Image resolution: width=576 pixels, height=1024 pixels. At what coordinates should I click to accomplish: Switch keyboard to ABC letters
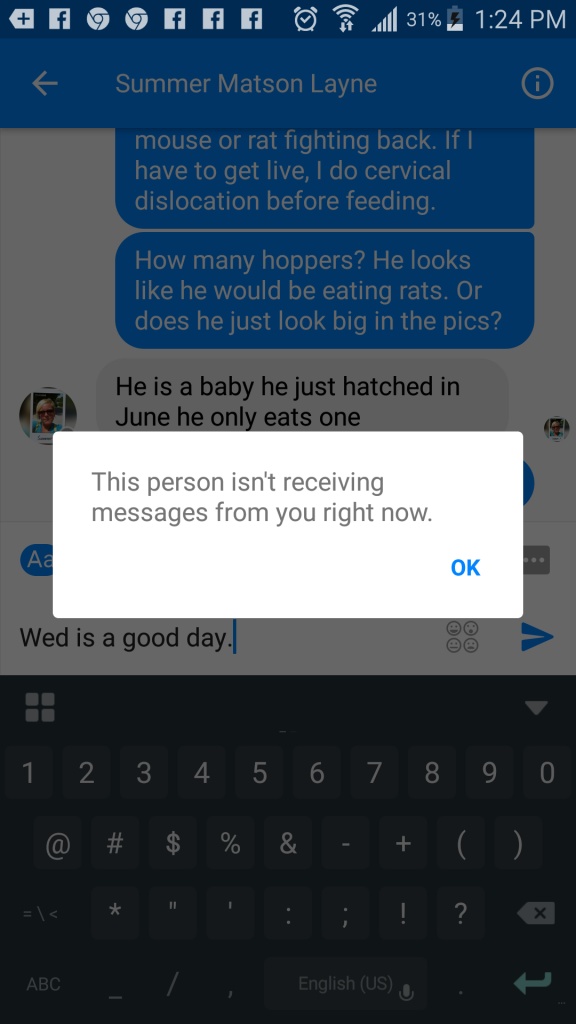coord(43,984)
